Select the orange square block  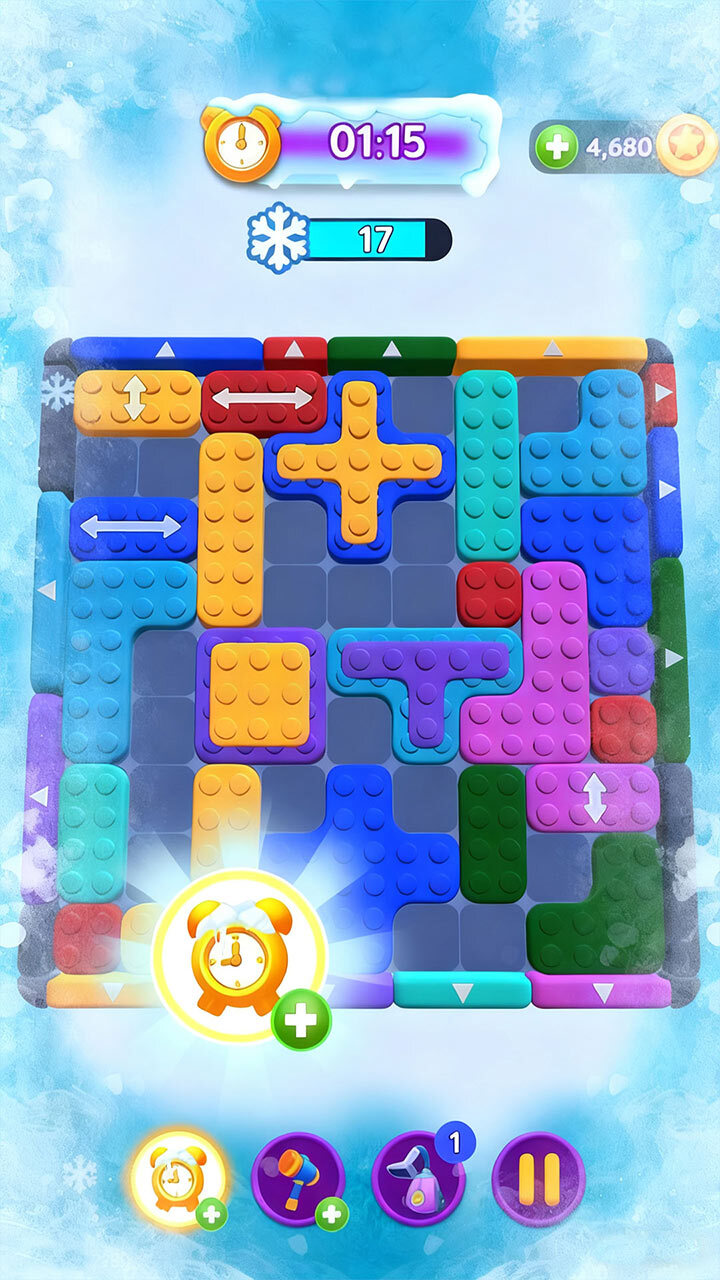coord(260,692)
